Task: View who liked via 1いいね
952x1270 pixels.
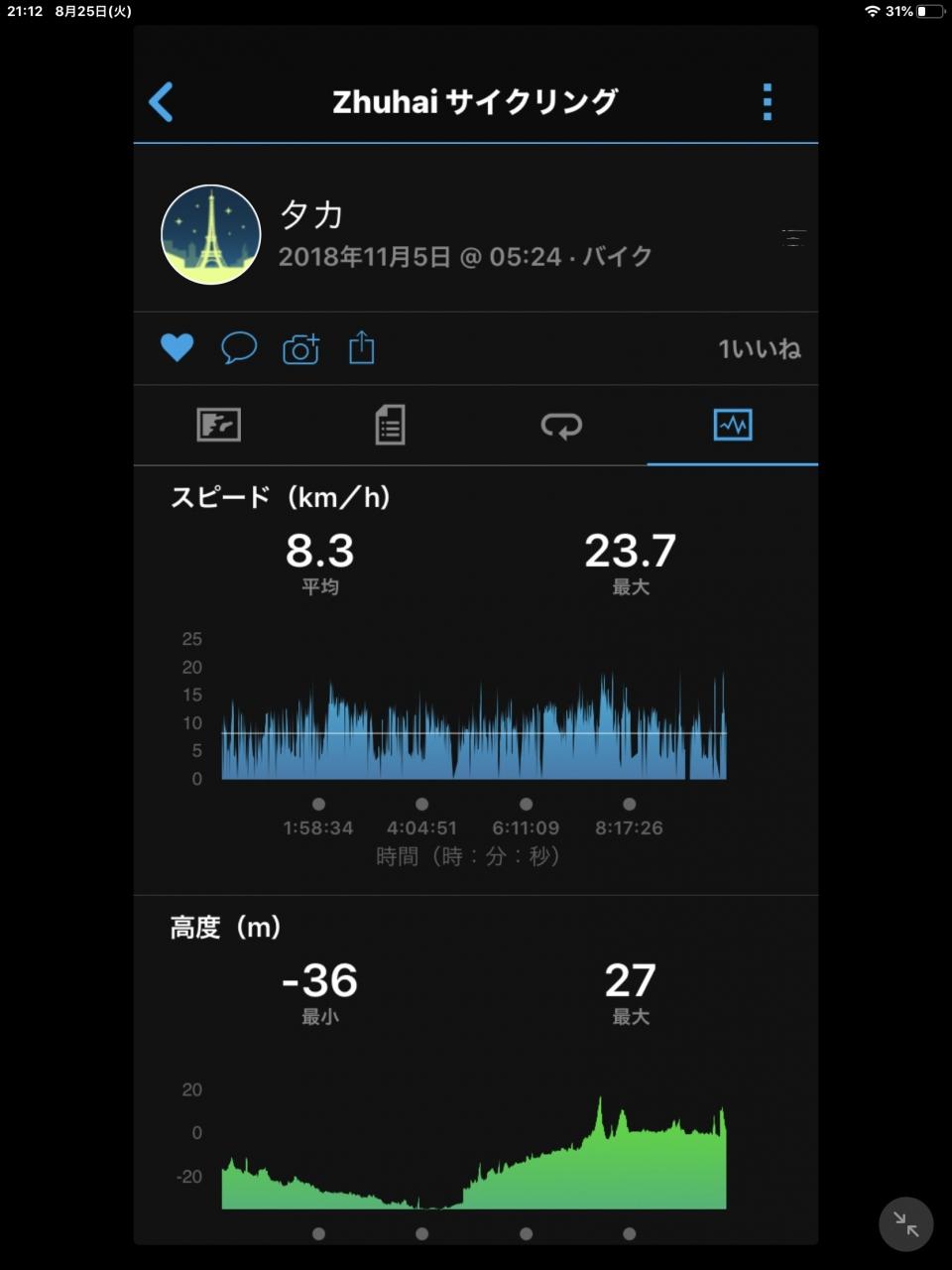Action: tap(759, 348)
